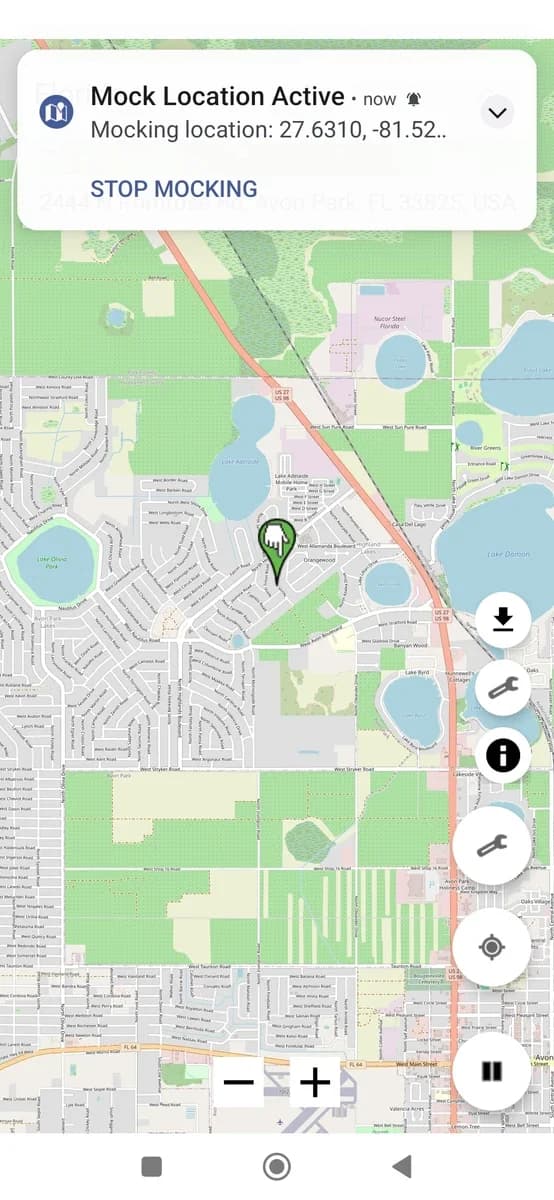This screenshot has width=554, height=1200.
Task: Go to the home screen
Action: (277, 1166)
